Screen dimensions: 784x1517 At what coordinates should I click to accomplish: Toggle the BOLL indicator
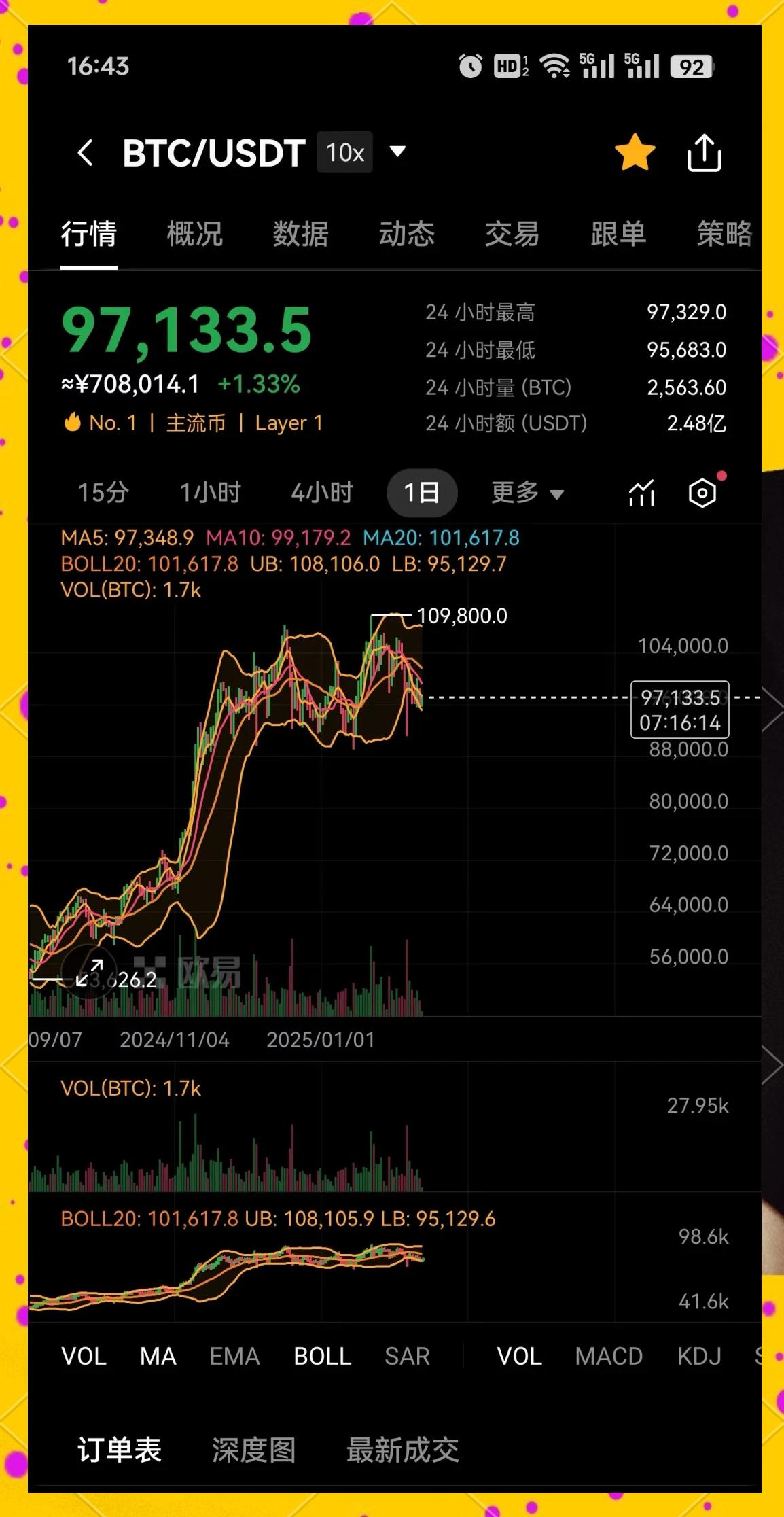(322, 1355)
